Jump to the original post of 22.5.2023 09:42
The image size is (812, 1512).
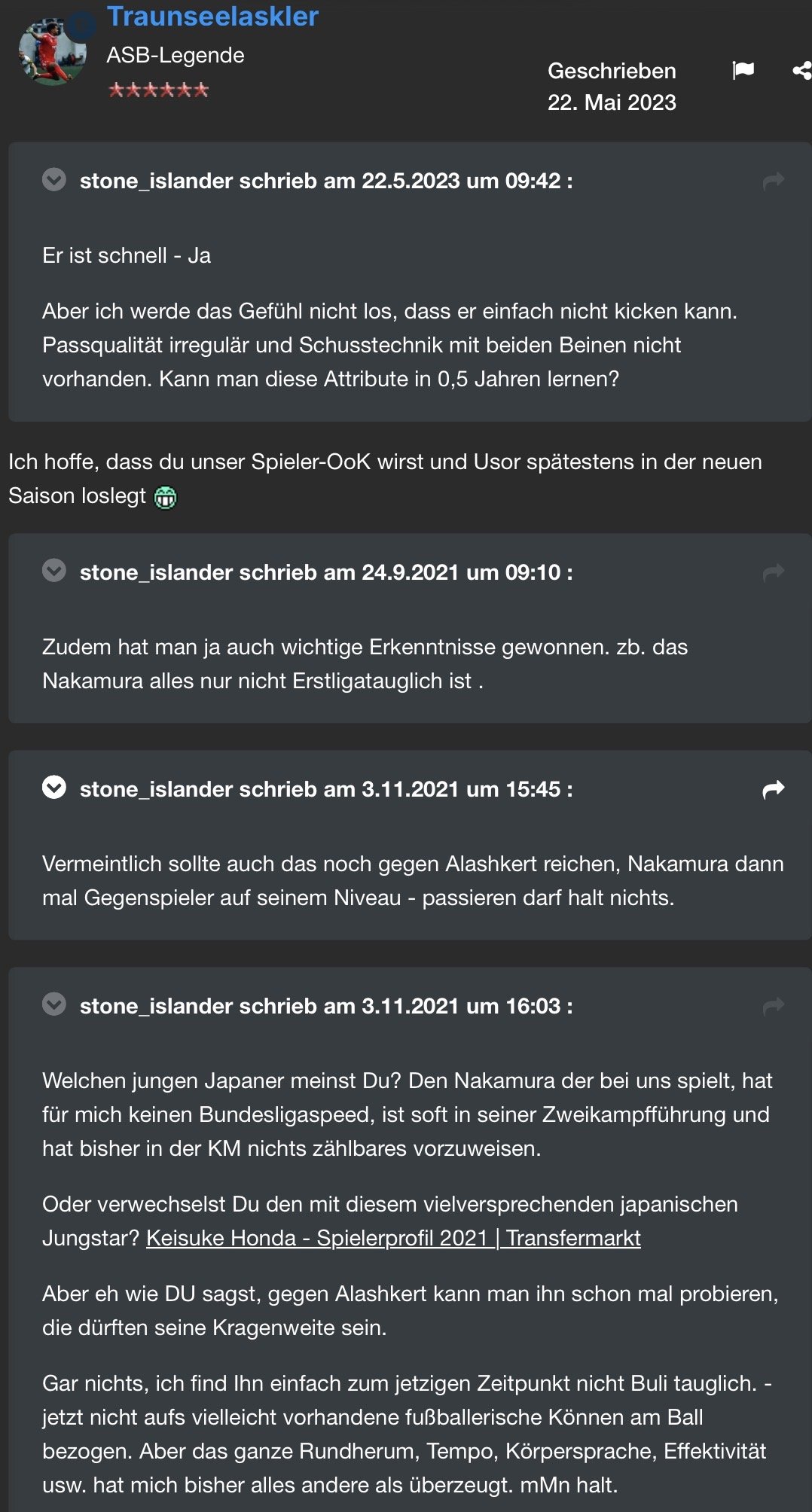774,181
